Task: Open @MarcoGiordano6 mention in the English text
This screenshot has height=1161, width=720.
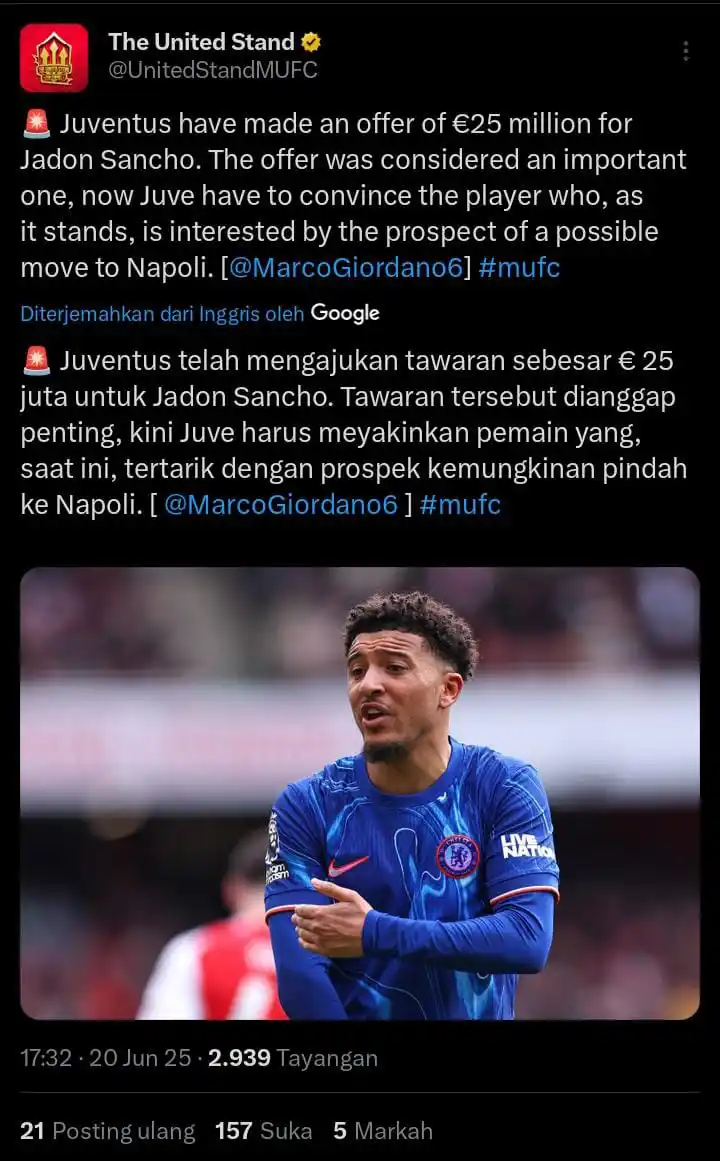Action: point(349,268)
